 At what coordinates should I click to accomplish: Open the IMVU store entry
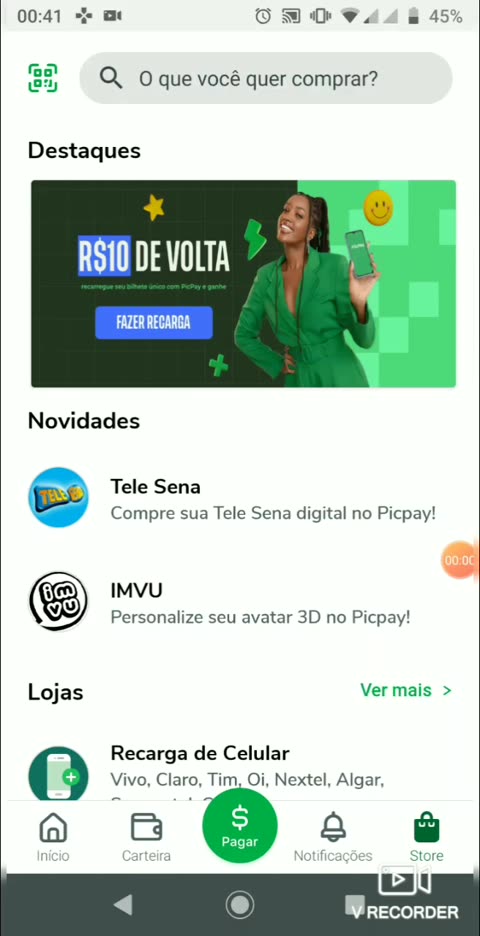pos(239,602)
